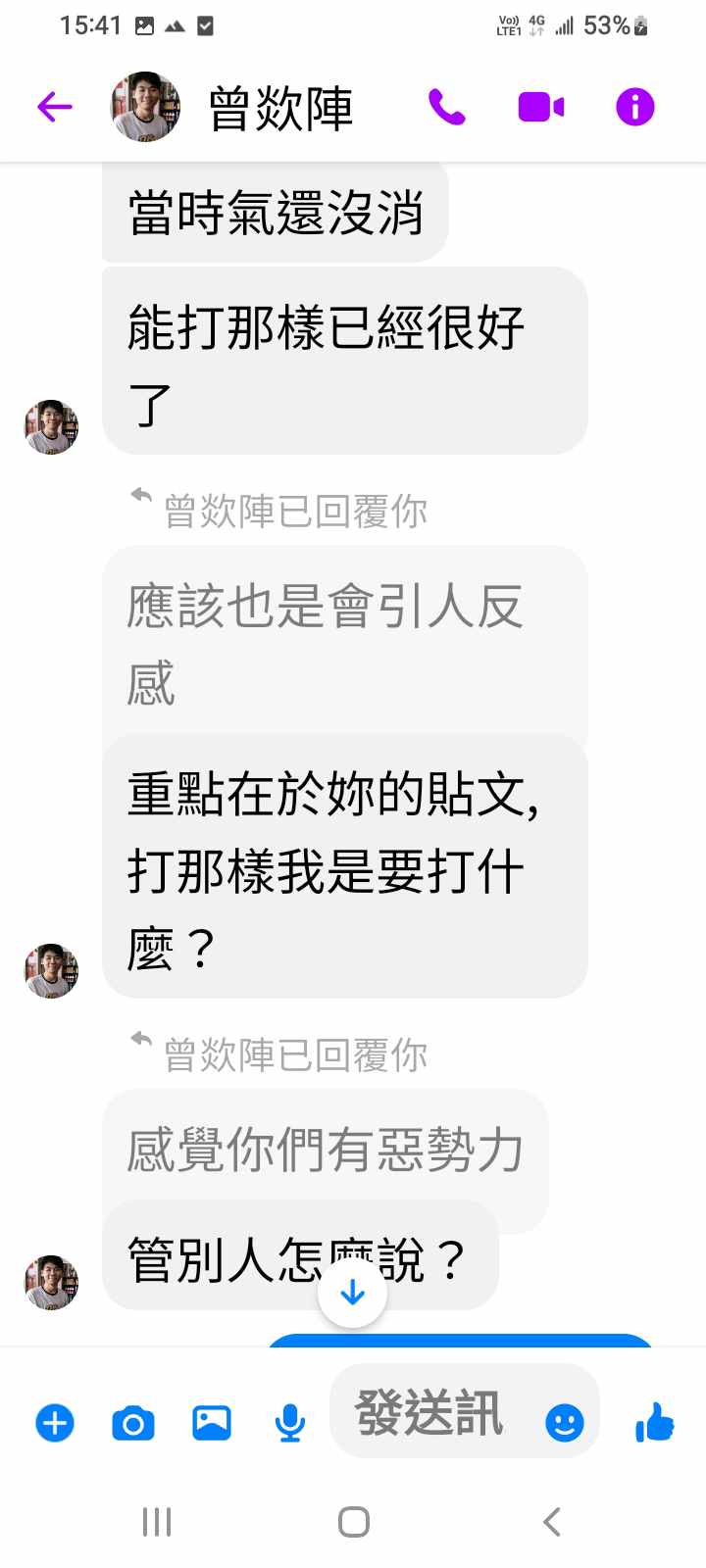Send a thumbs-up like
706x1568 pixels.
(x=654, y=1421)
